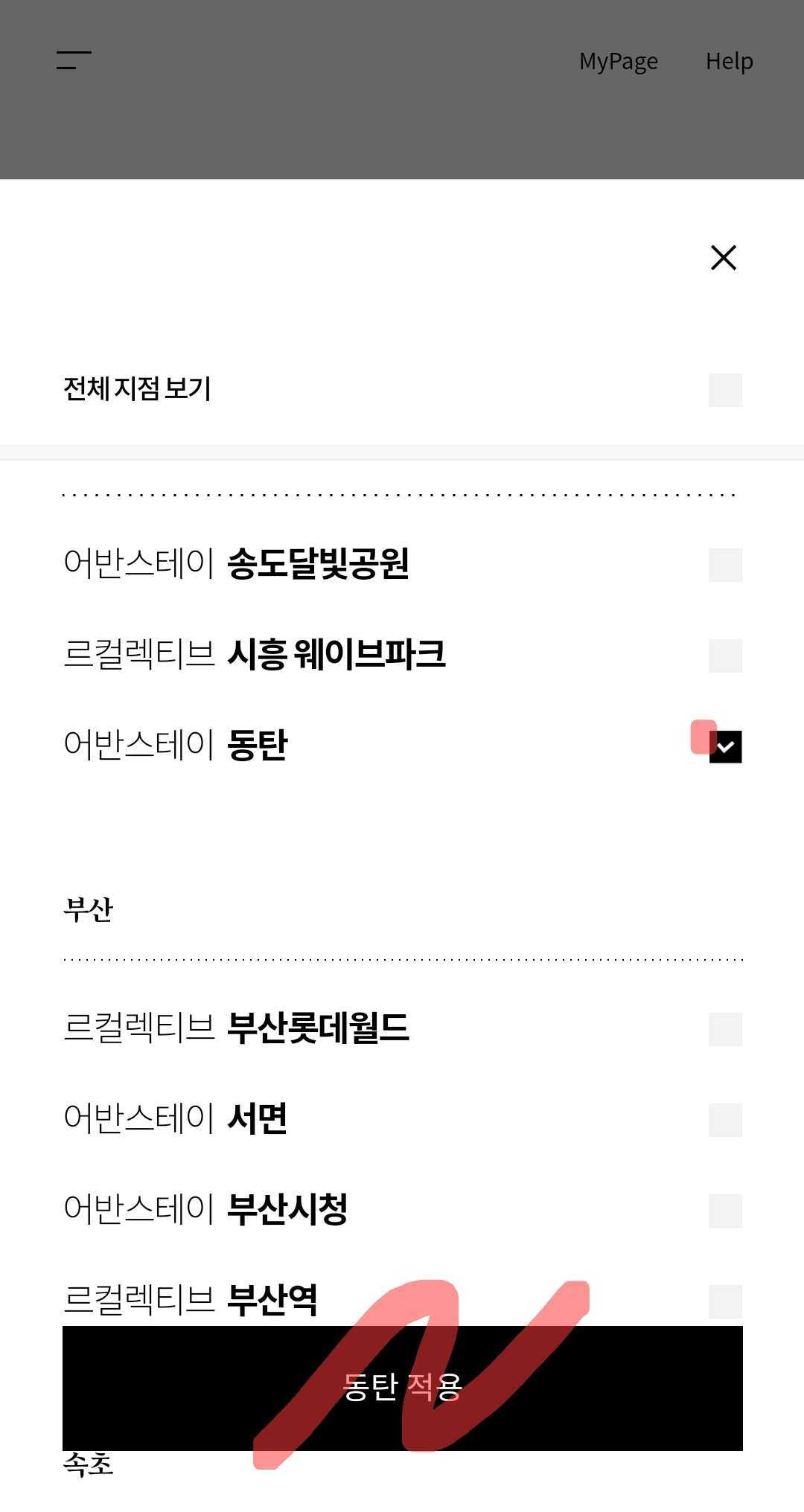Screen dimensions: 804x1512
Task: Uncheck 어반스테이 동탄 checkbox
Action: coord(726,747)
